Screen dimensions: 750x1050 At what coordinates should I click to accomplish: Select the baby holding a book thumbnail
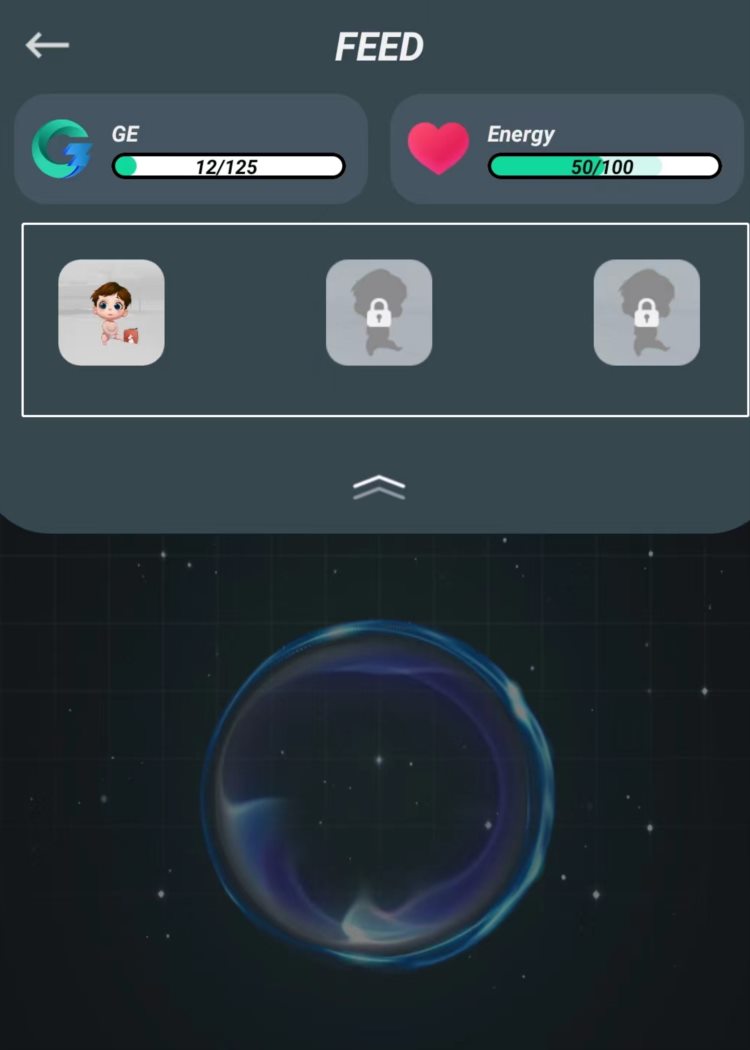pyautogui.click(x=111, y=313)
